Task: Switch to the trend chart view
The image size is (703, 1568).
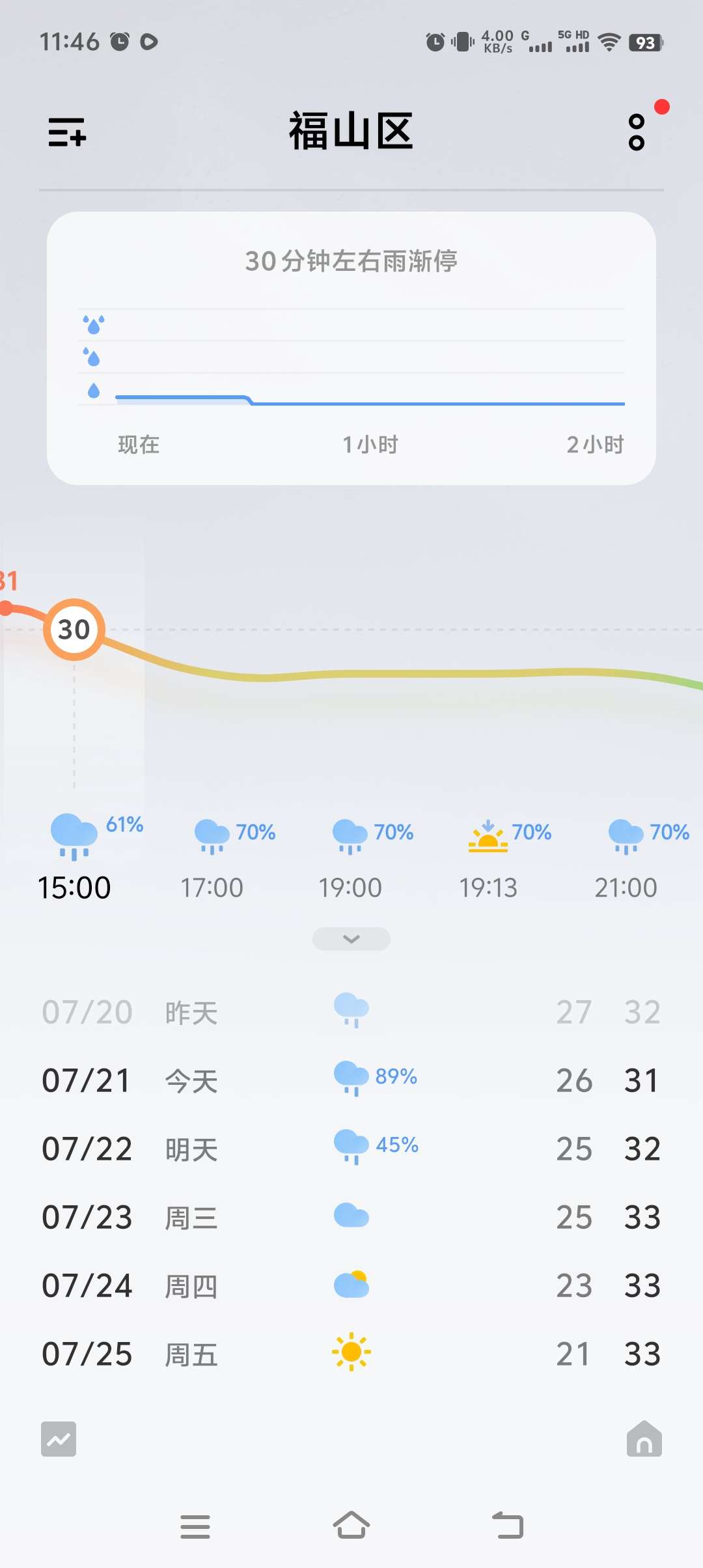Action: (x=59, y=1439)
